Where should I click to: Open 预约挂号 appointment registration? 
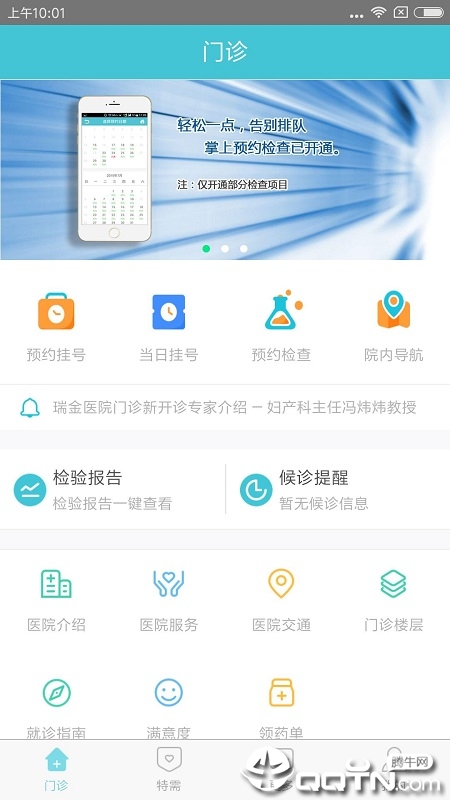[x=56, y=326]
